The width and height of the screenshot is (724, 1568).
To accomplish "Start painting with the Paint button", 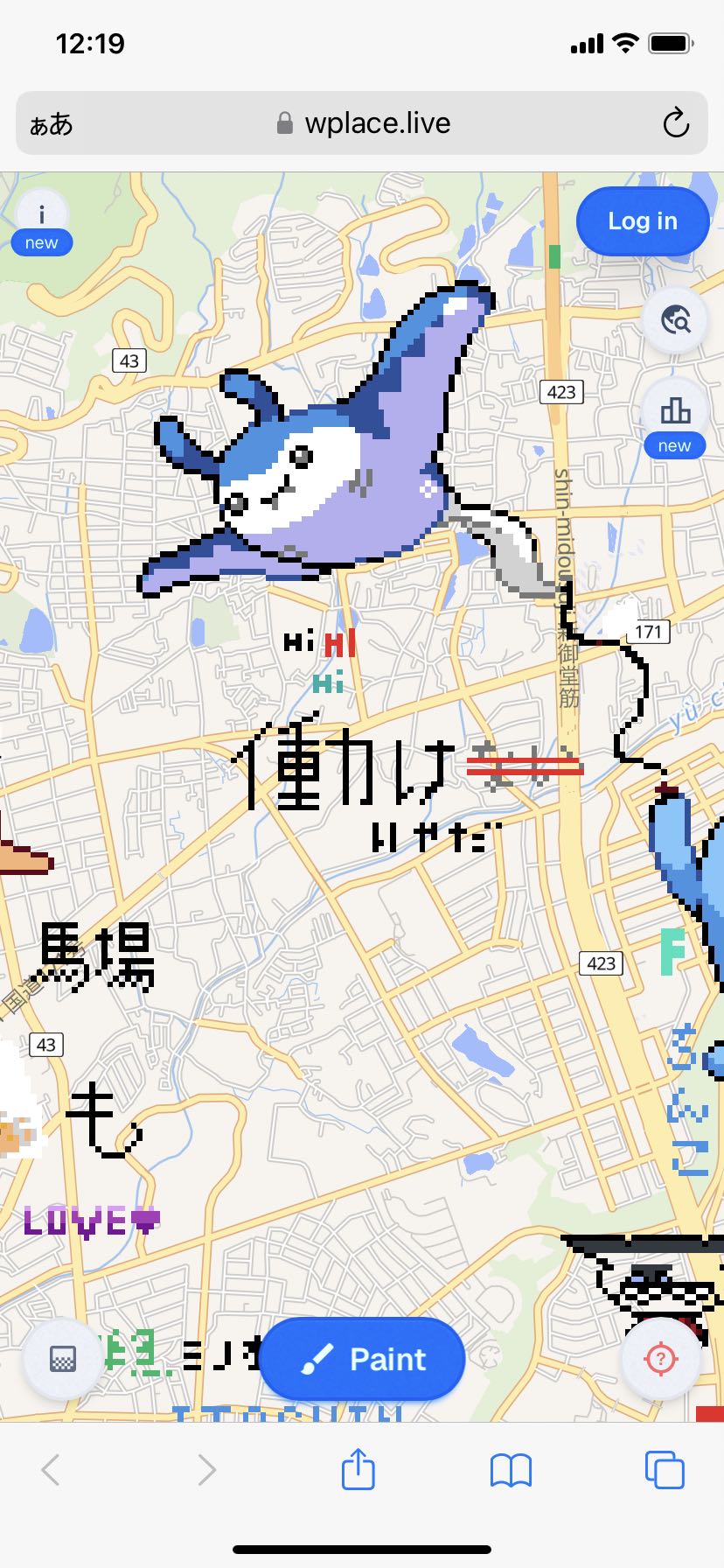I will pos(362,1359).
